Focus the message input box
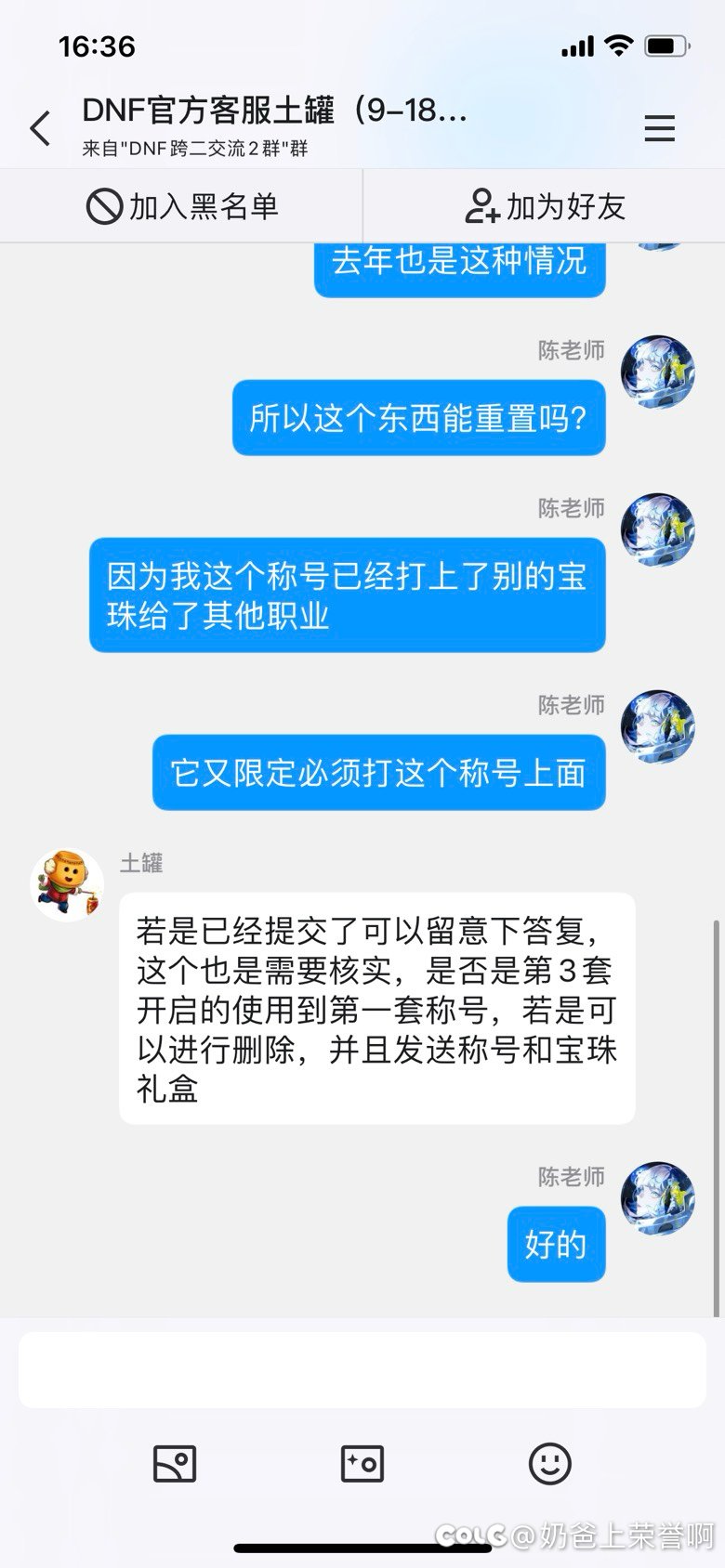 (x=362, y=1370)
